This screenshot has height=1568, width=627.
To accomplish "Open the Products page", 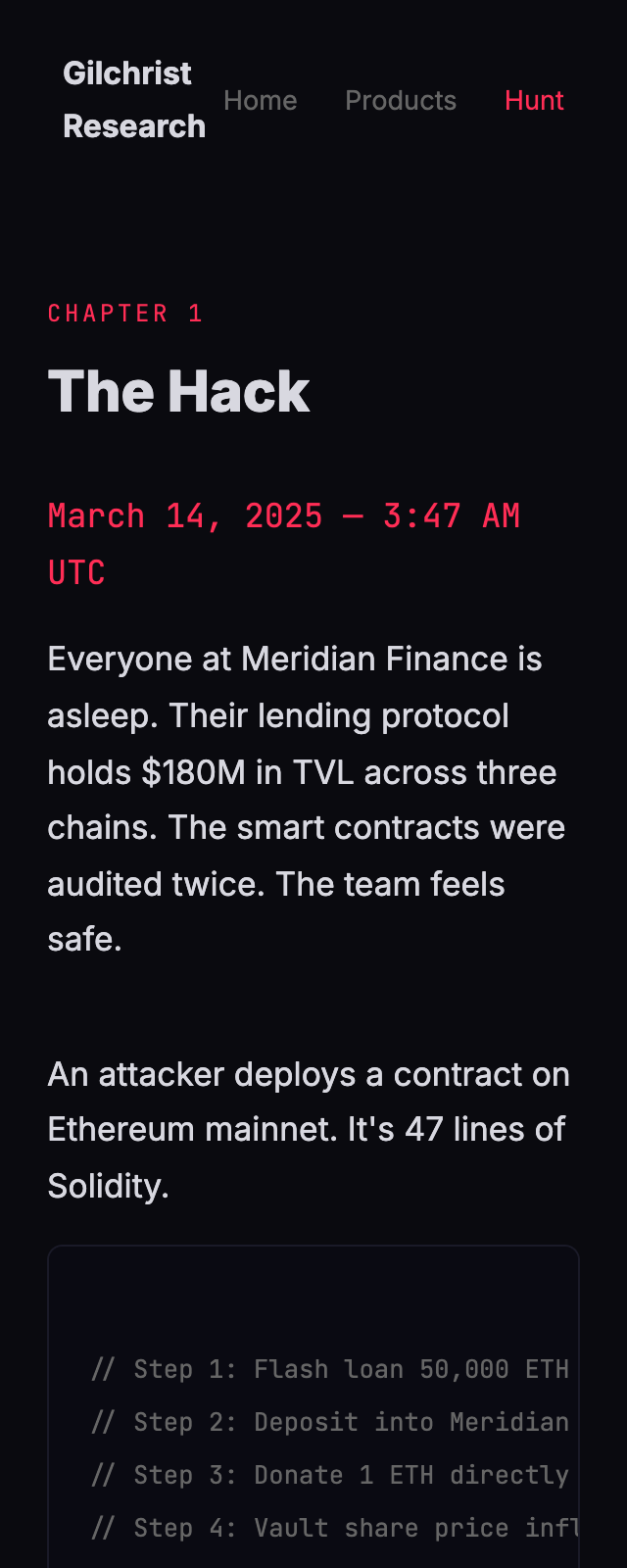I will pyautogui.click(x=401, y=100).
